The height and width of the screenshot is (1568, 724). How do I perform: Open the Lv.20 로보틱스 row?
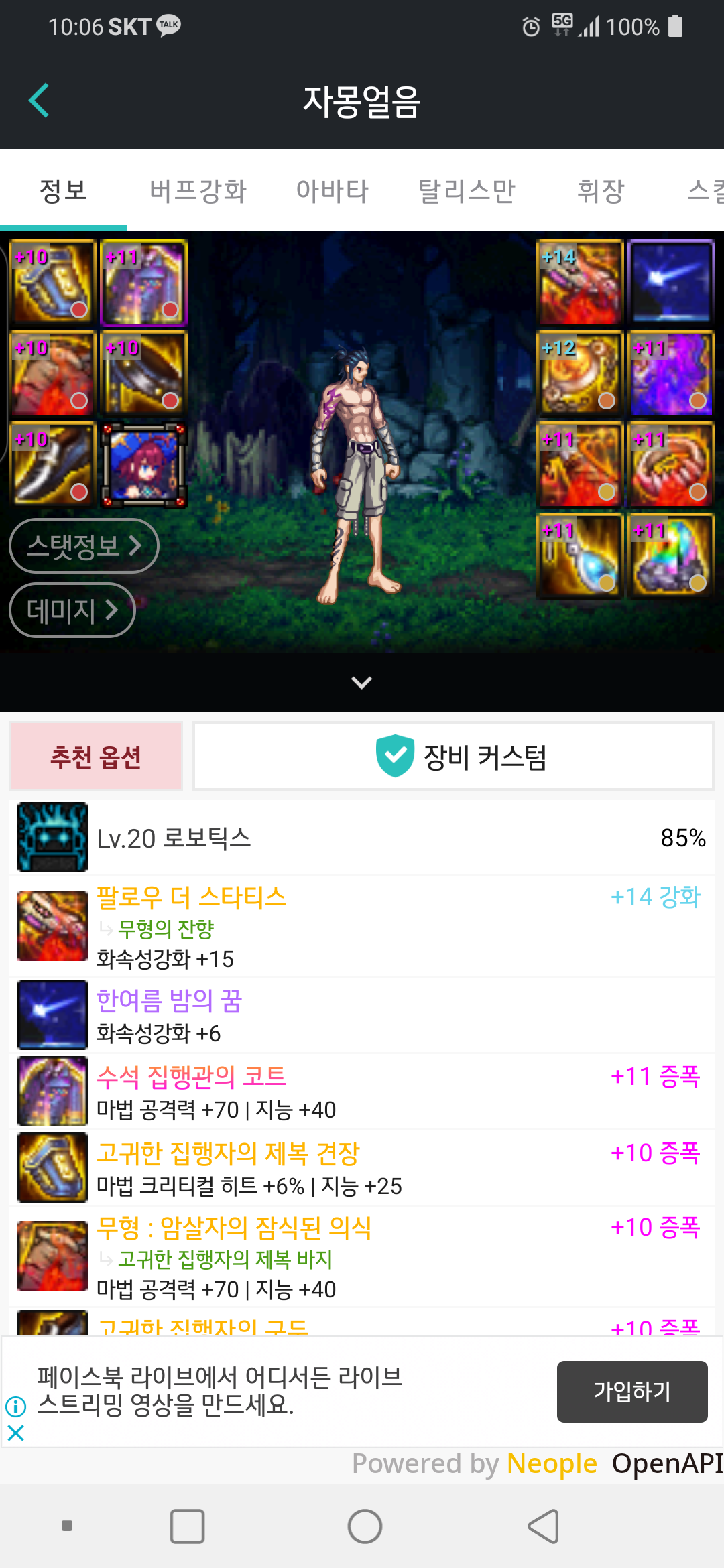pyautogui.click(x=362, y=838)
